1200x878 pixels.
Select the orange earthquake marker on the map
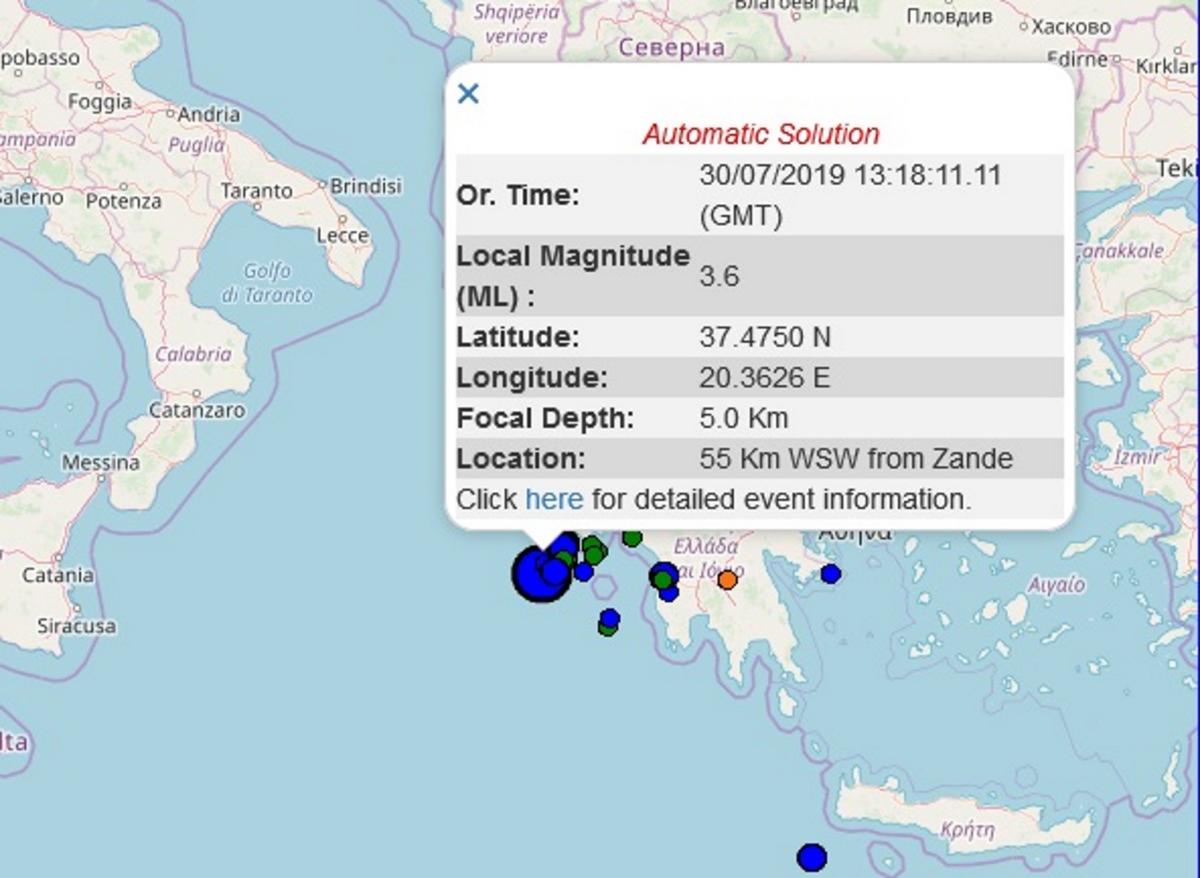click(727, 579)
